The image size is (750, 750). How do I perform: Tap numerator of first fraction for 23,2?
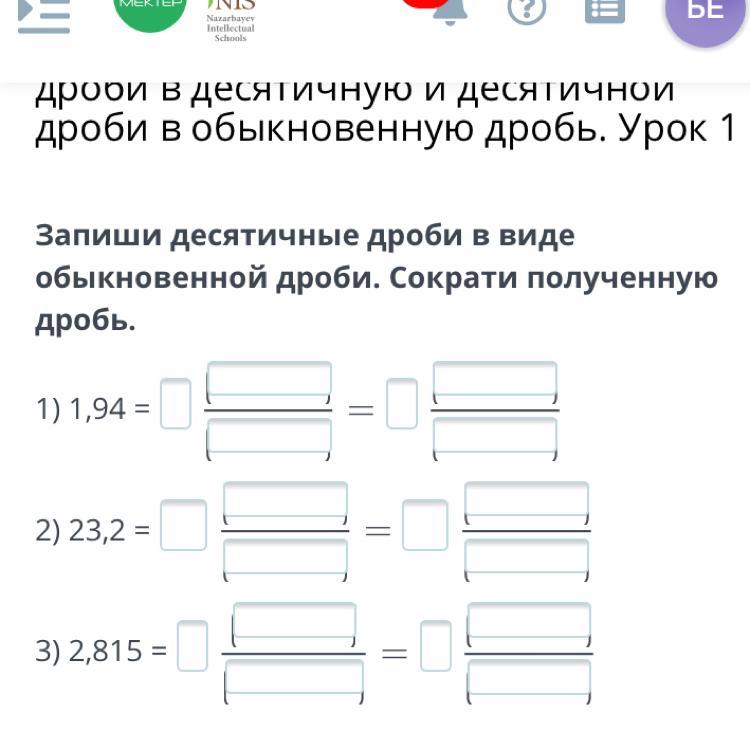(x=285, y=504)
